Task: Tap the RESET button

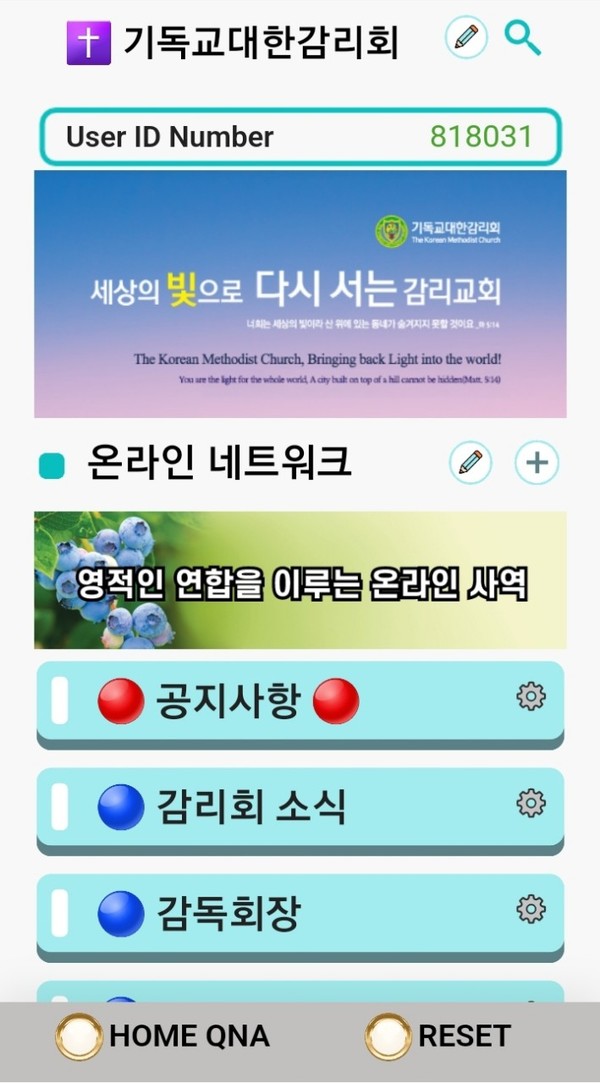Action: [x=440, y=1036]
